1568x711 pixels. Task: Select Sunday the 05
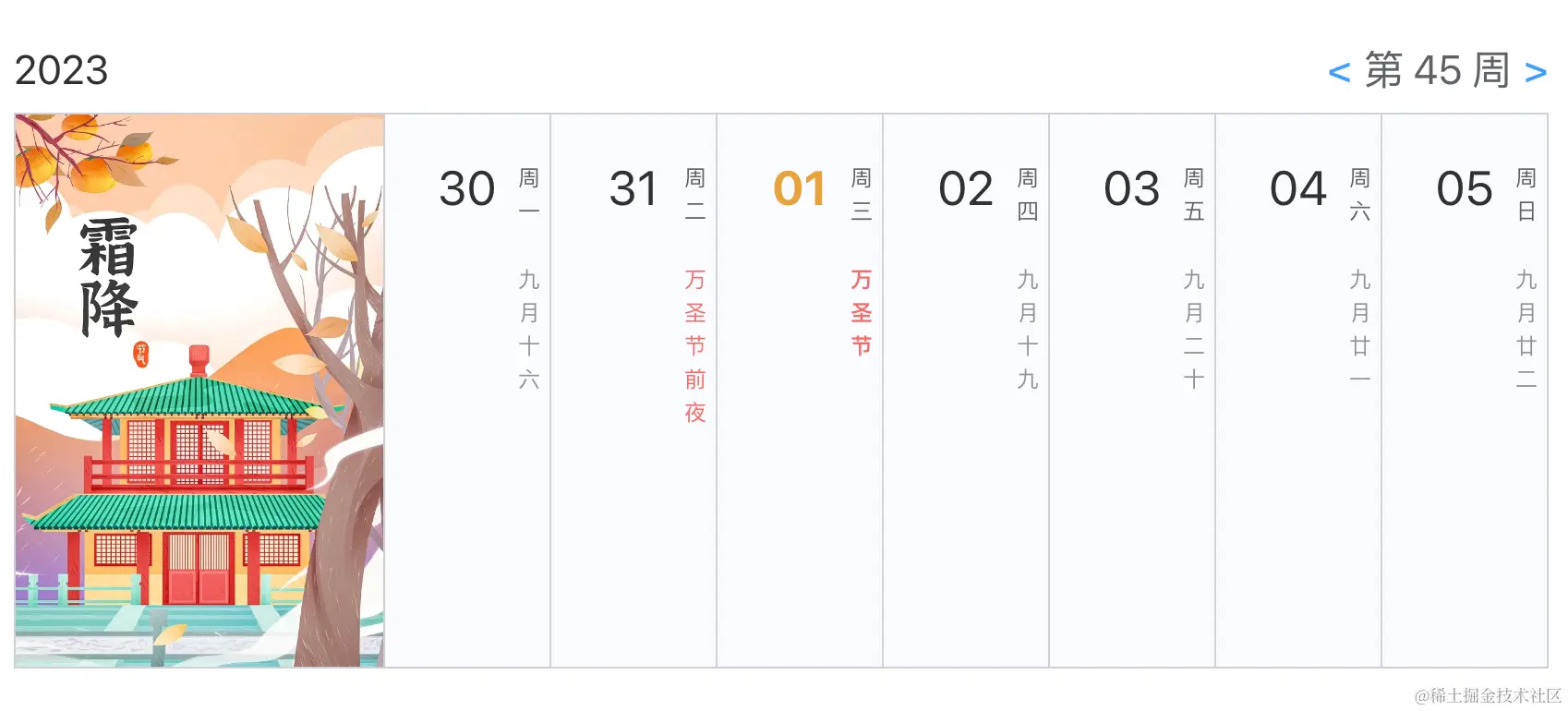click(x=1465, y=391)
